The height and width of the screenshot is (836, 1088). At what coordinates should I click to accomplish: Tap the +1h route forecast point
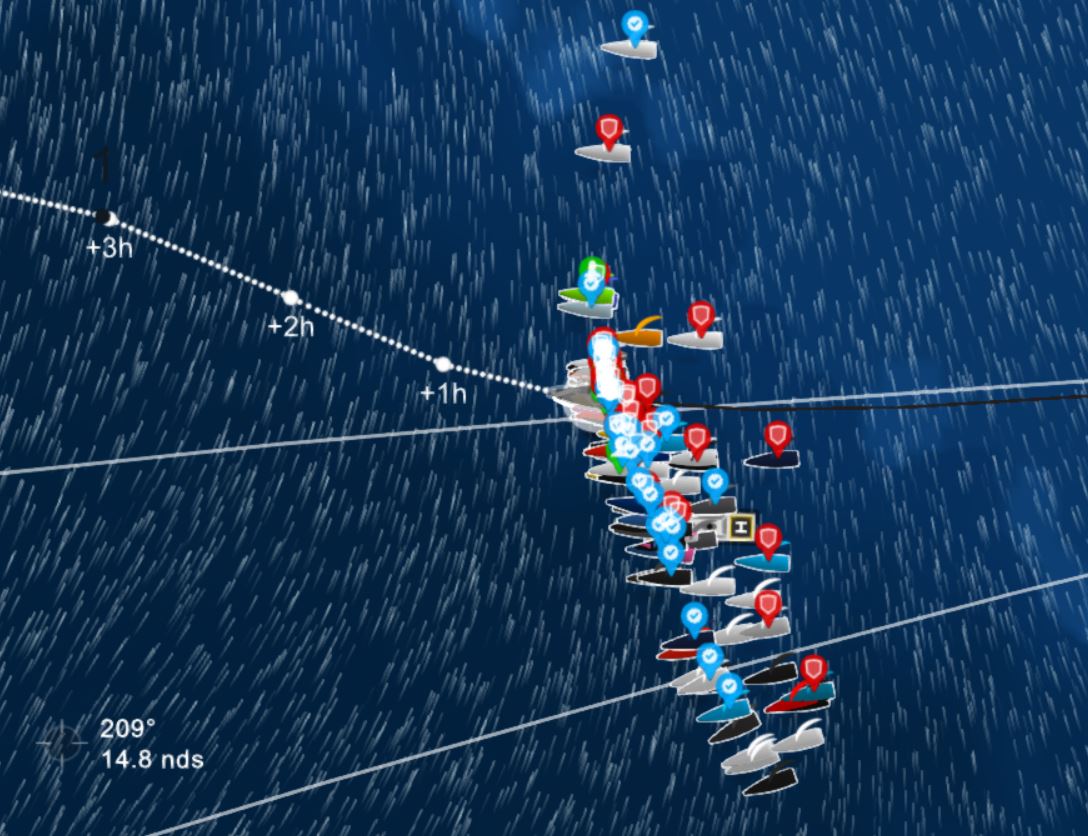[444, 365]
